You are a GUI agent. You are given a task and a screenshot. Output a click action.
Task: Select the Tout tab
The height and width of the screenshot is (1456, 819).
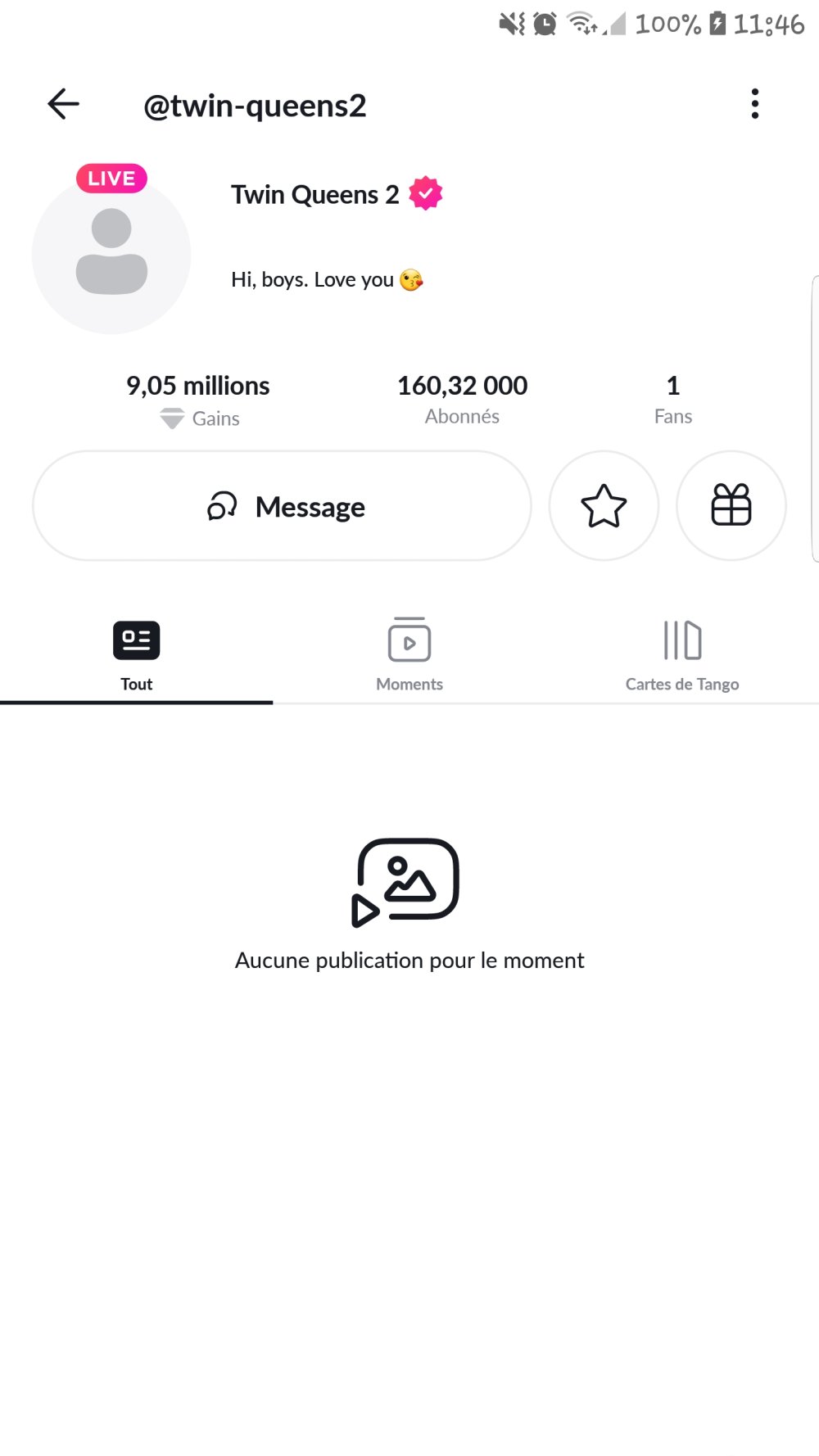coord(136,655)
